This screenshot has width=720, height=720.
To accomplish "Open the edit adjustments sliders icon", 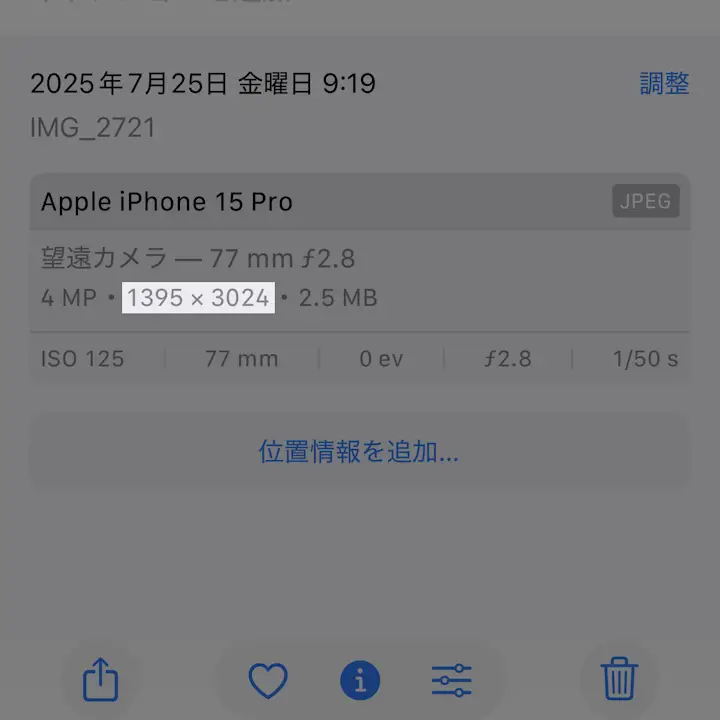I will coord(452,681).
